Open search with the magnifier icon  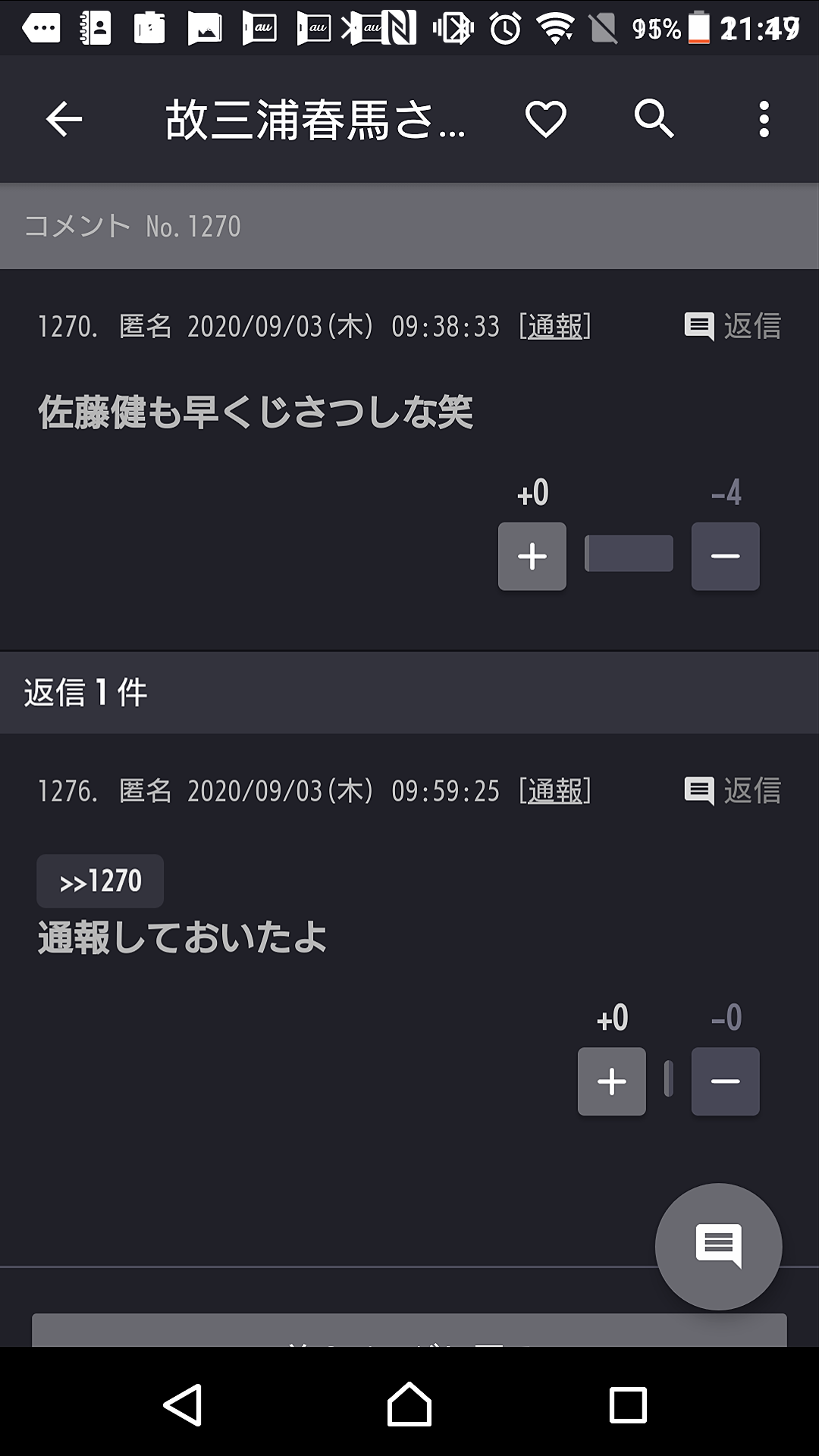tap(654, 119)
